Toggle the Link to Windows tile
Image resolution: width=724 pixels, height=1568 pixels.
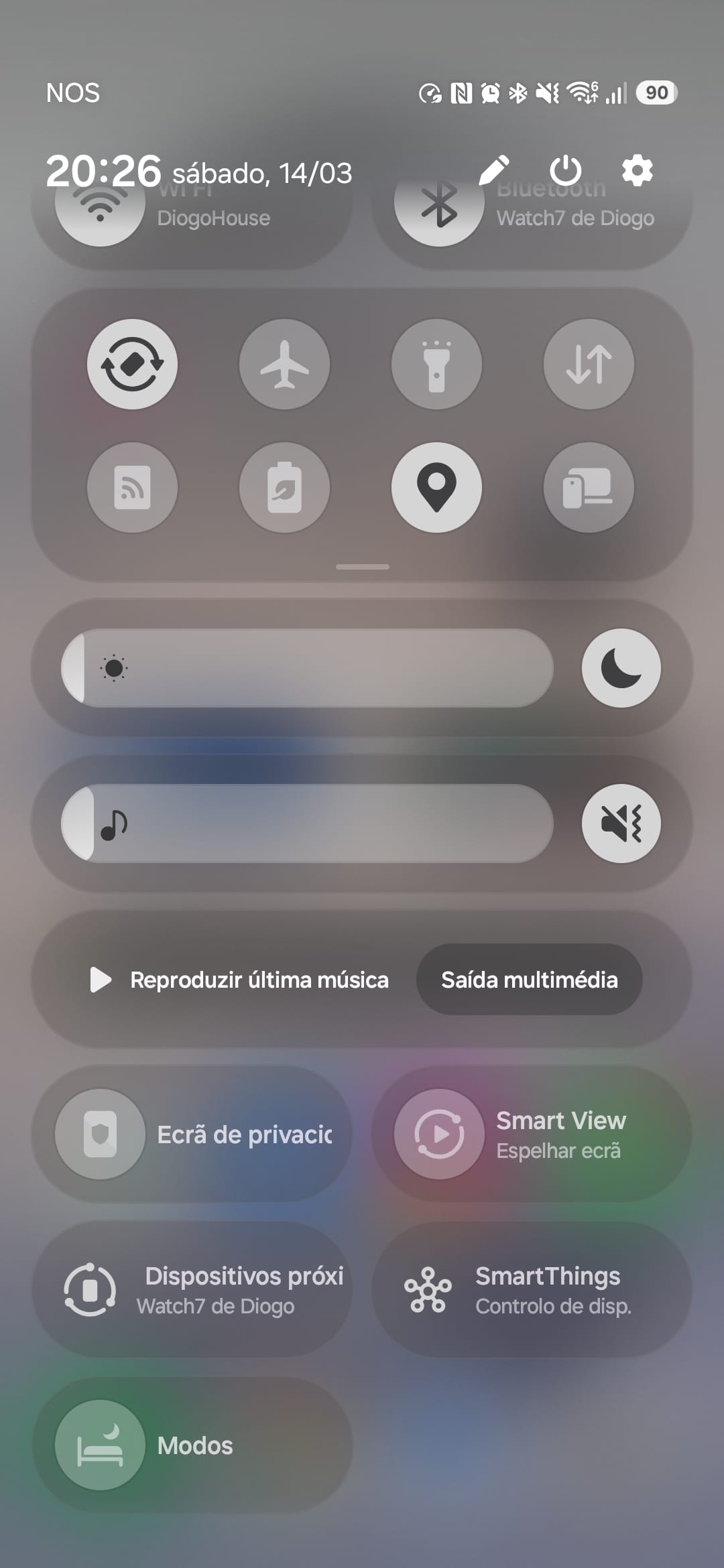tap(589, 487)
